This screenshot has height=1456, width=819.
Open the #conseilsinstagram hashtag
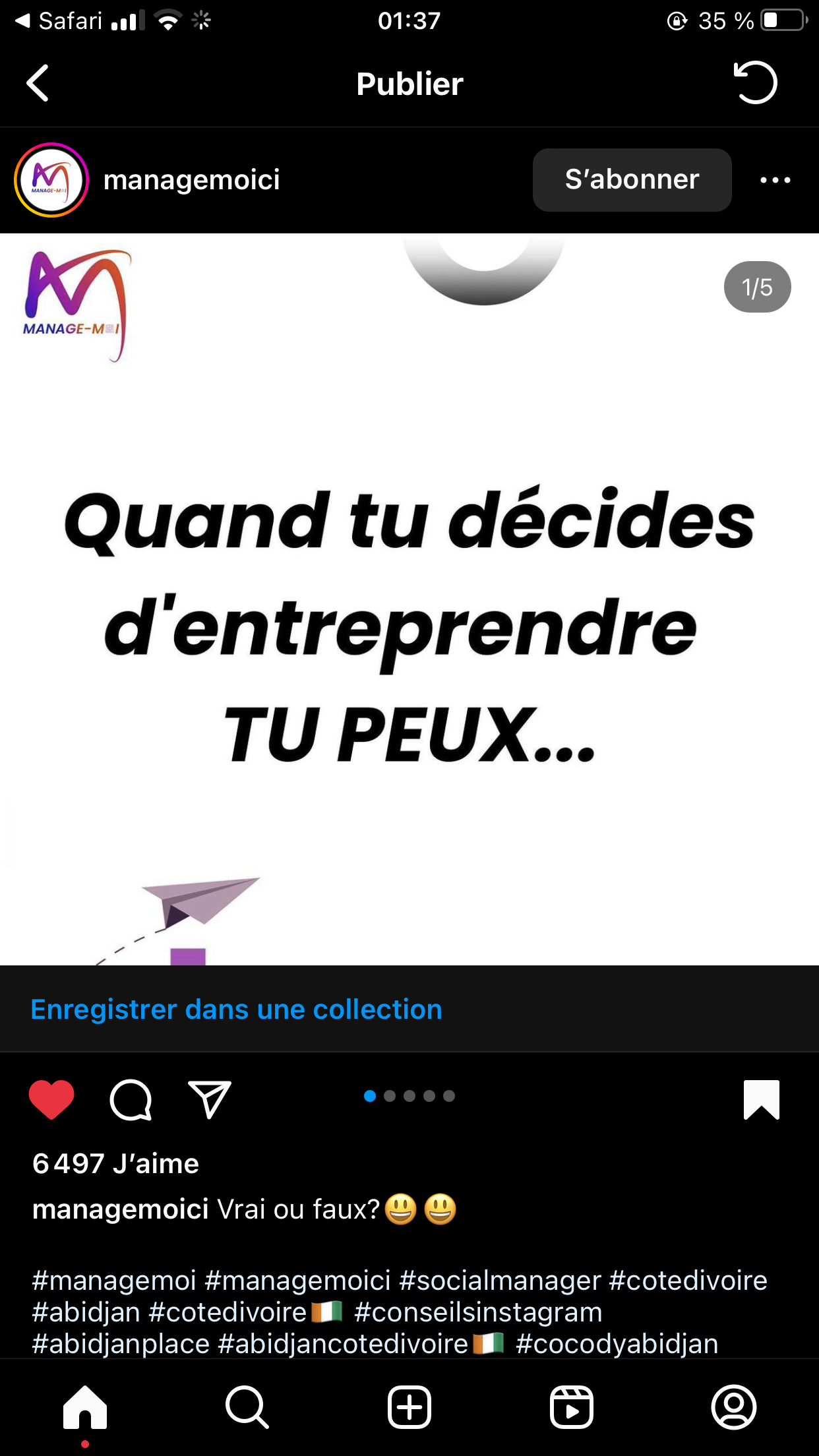(x=478, y=1312)
